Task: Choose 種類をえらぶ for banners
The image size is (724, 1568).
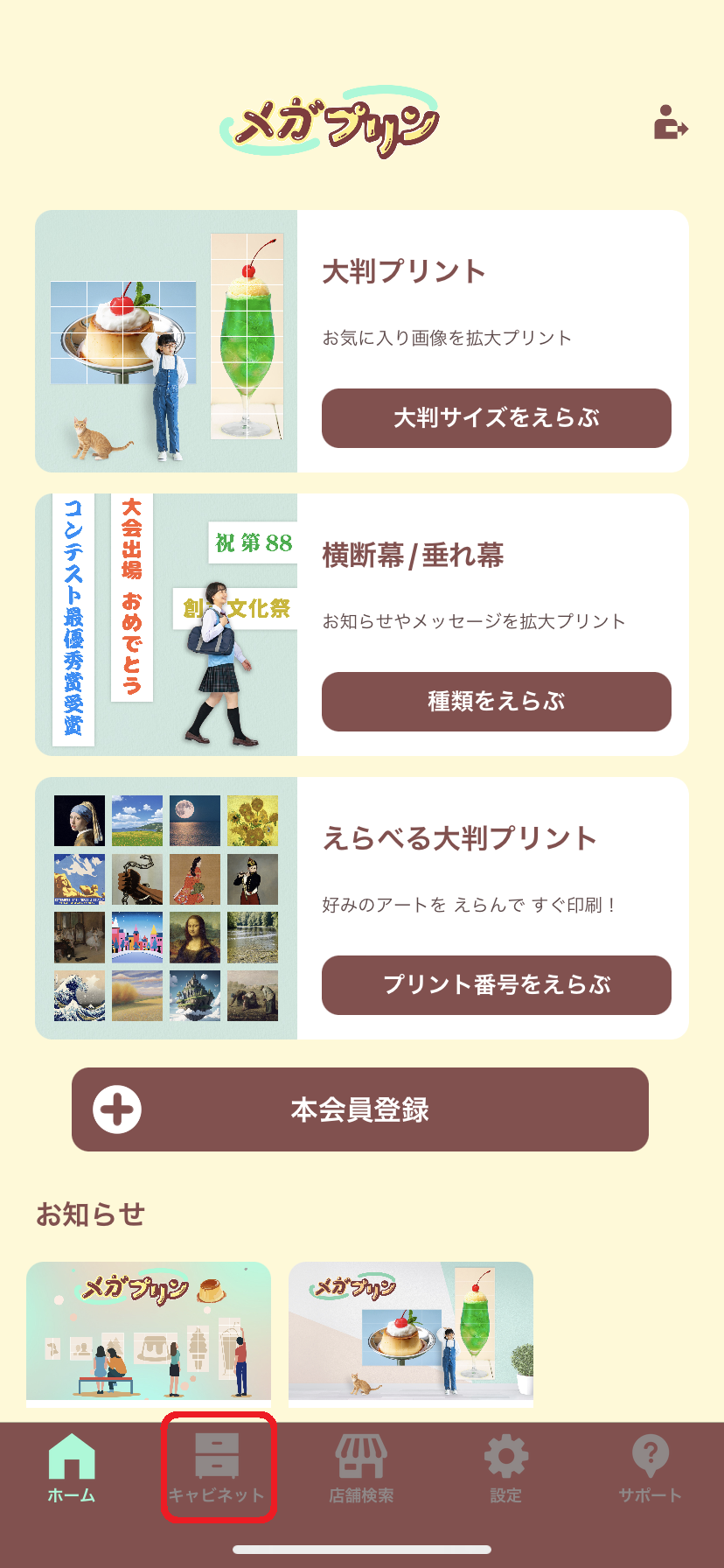Action: coord(496,702)
